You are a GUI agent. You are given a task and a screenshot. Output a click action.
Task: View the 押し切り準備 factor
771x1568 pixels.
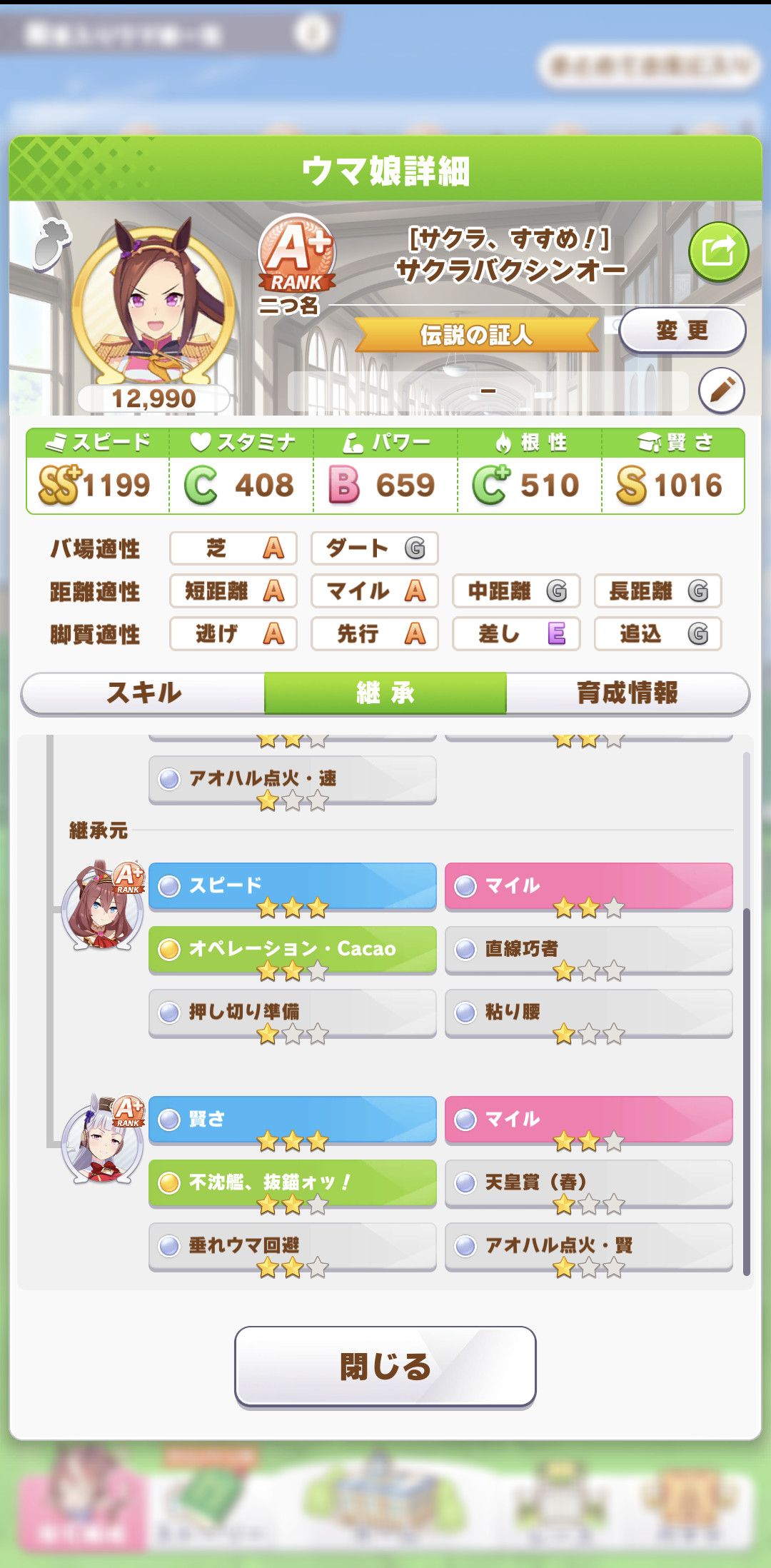click(292, 1012)
